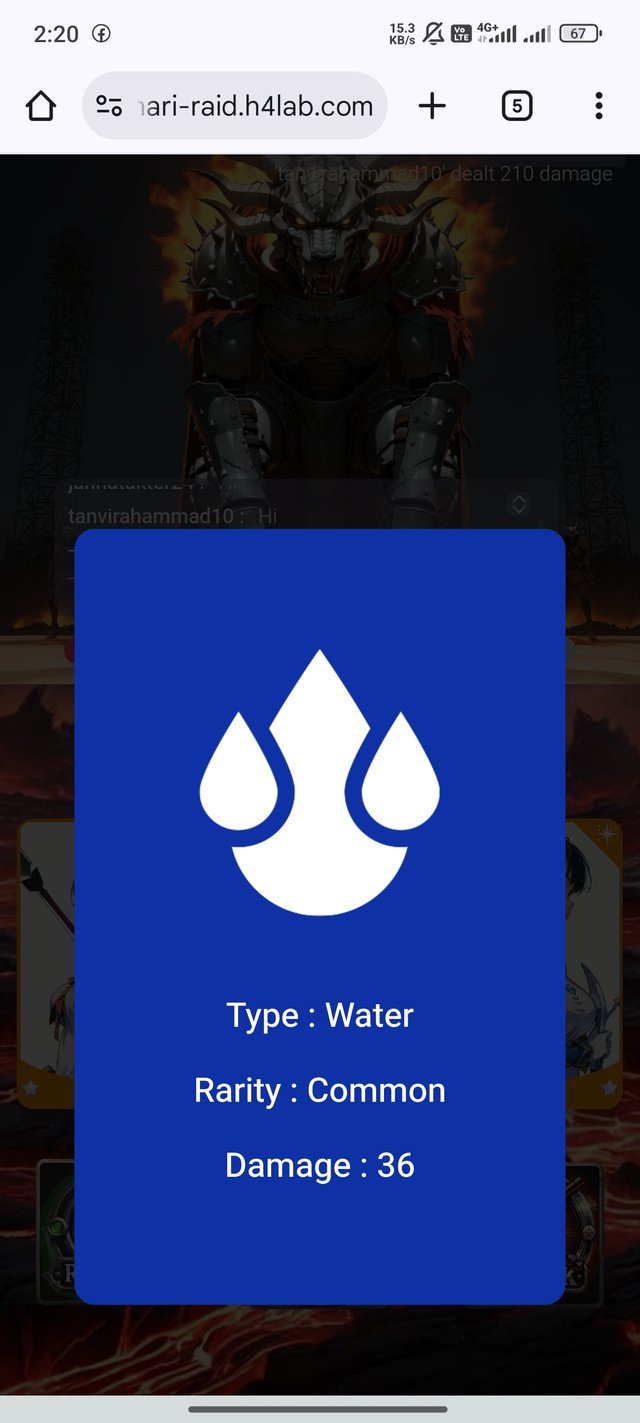
Task: Go to the browser home page
Action: [x=41, y=106]
